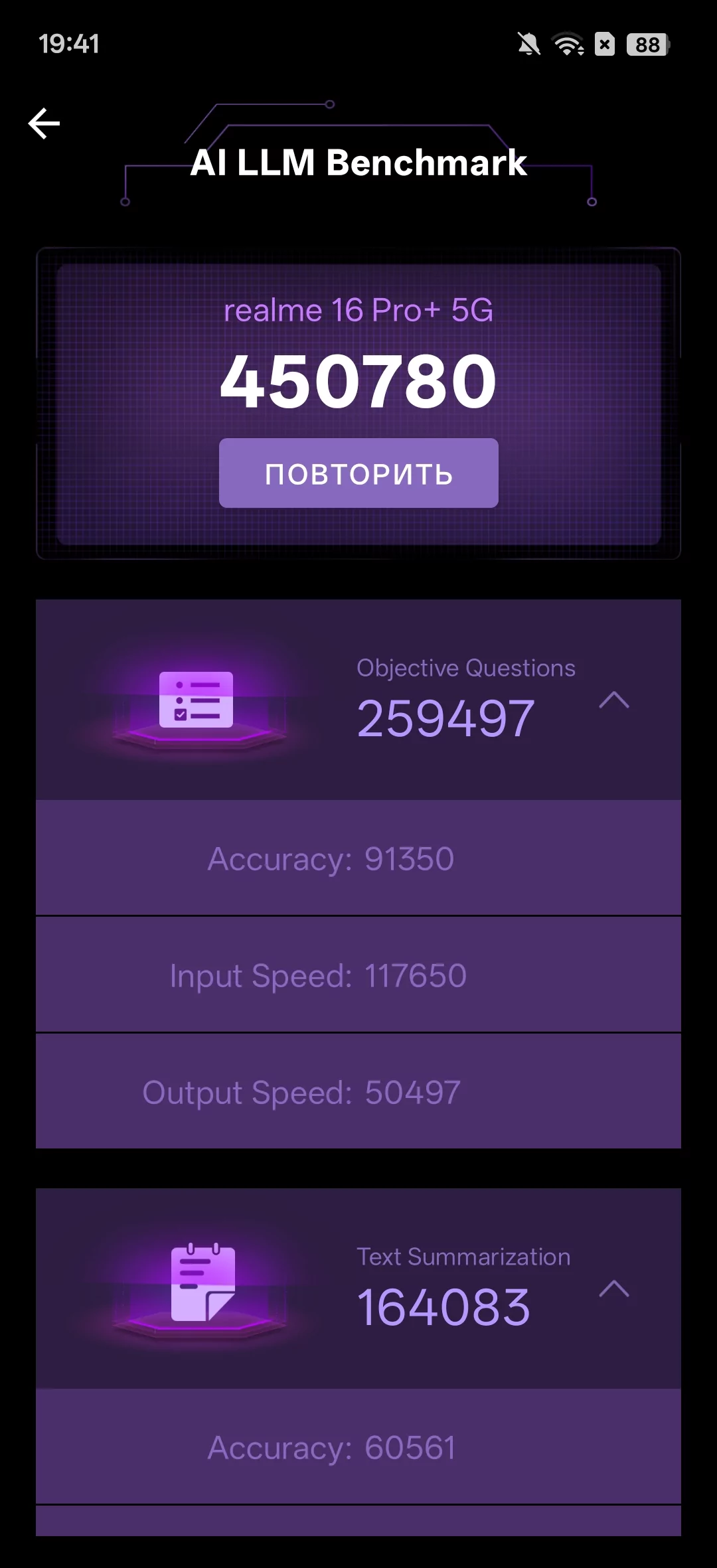
Task: Tap the ПОВТОРИТЬ button to rerun benchmark
Action: click(358, 473)
